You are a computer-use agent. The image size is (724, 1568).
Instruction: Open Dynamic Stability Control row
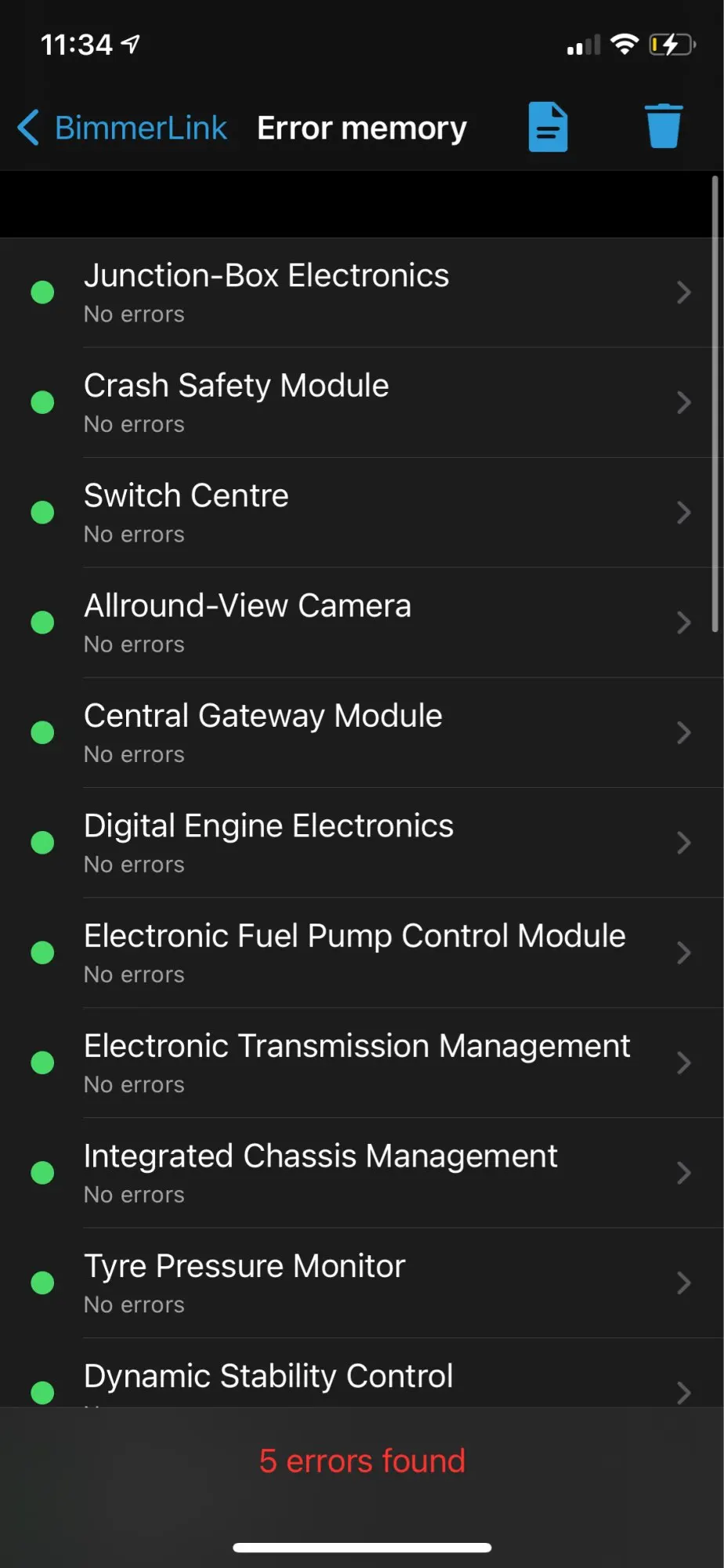pyautogui.click(x=360, y=1379)
